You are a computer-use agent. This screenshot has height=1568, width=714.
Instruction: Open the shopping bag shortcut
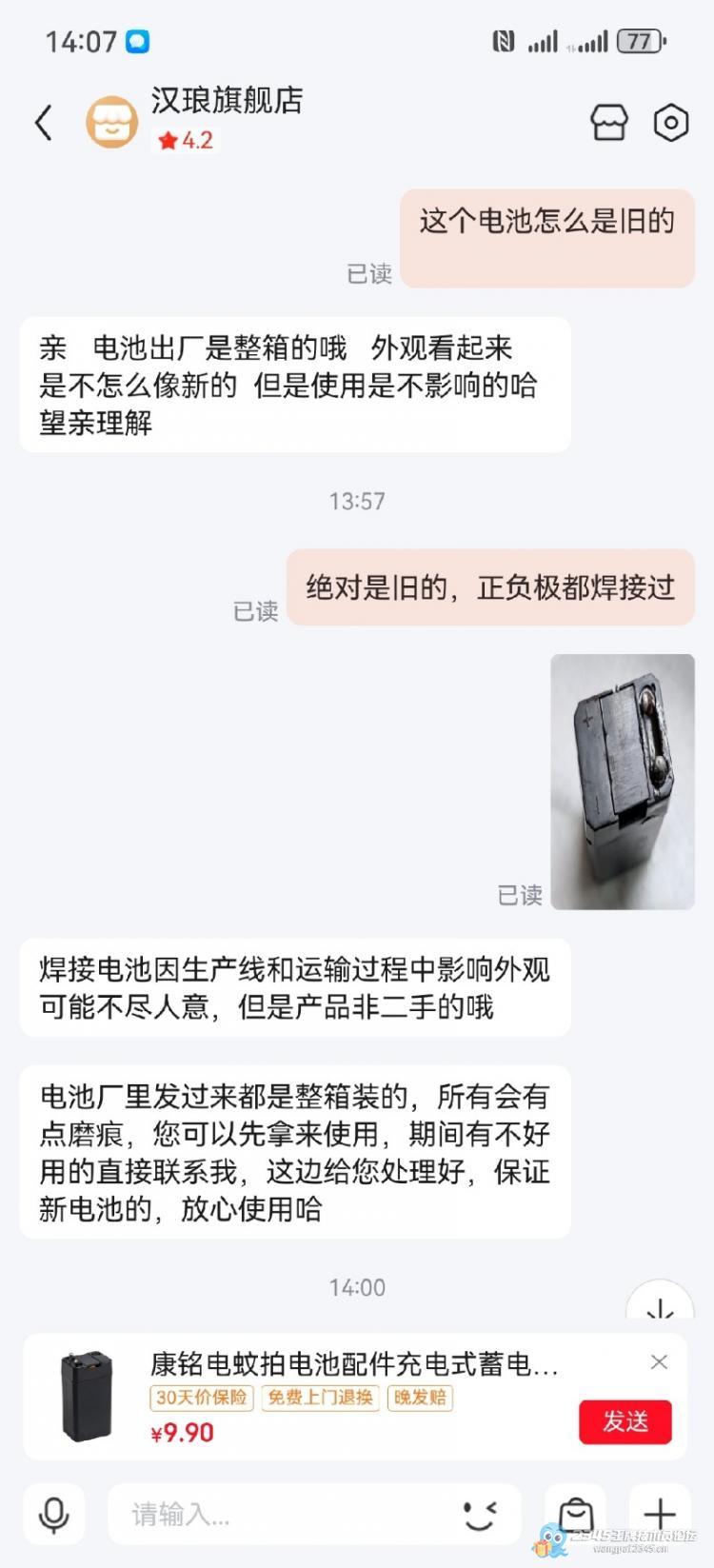click(x=575, y=1514)
